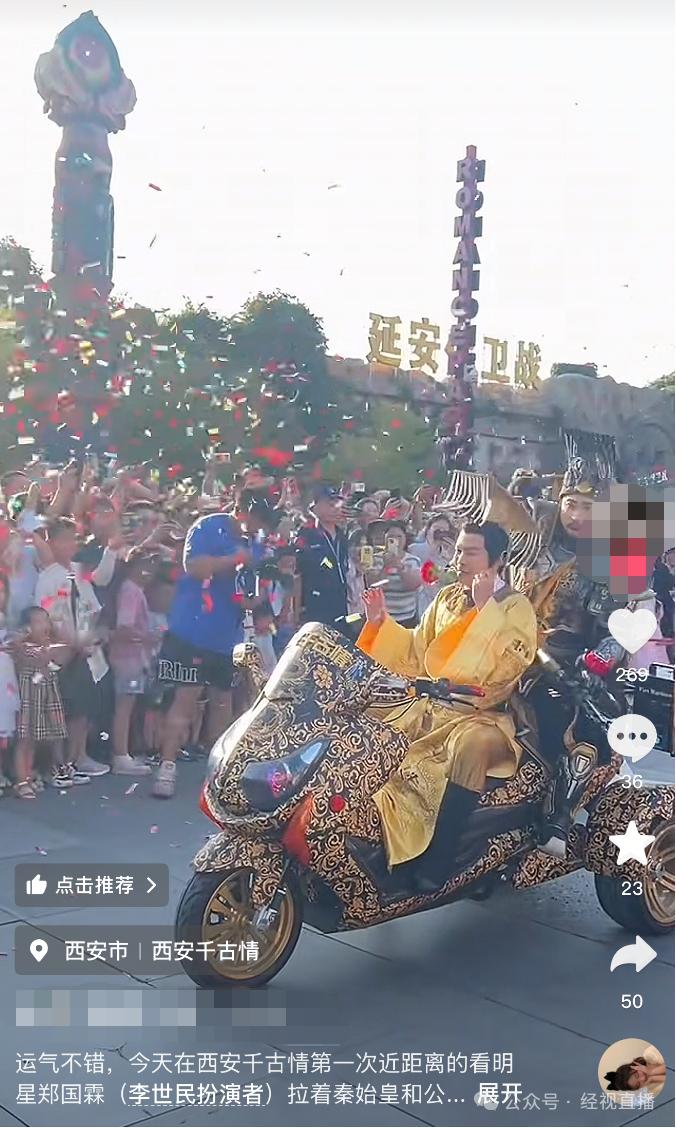Screen dimensions: 676x1128
Task: Tap the 点击推荐 recommend button
Action: click(x=92, y=885)
